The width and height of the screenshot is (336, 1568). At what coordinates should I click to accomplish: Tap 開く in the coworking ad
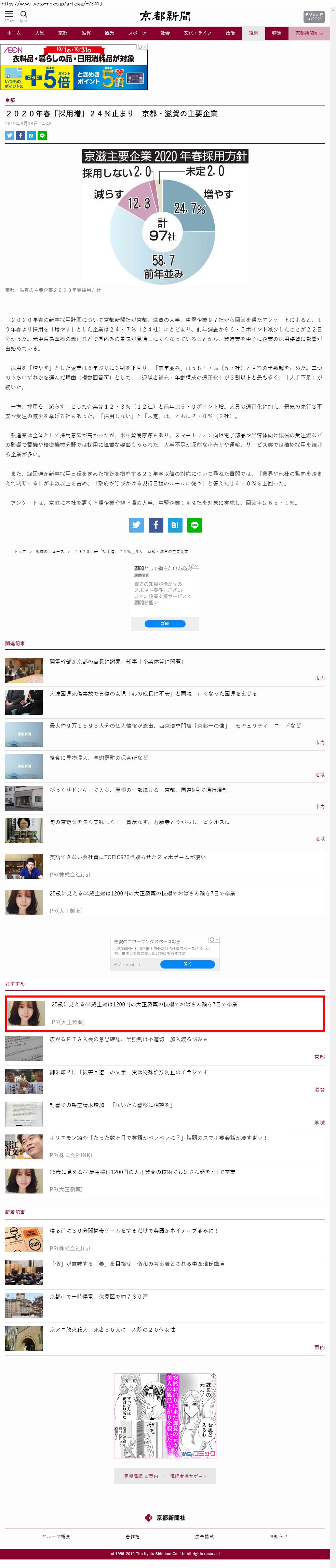(x=187, y=964)
